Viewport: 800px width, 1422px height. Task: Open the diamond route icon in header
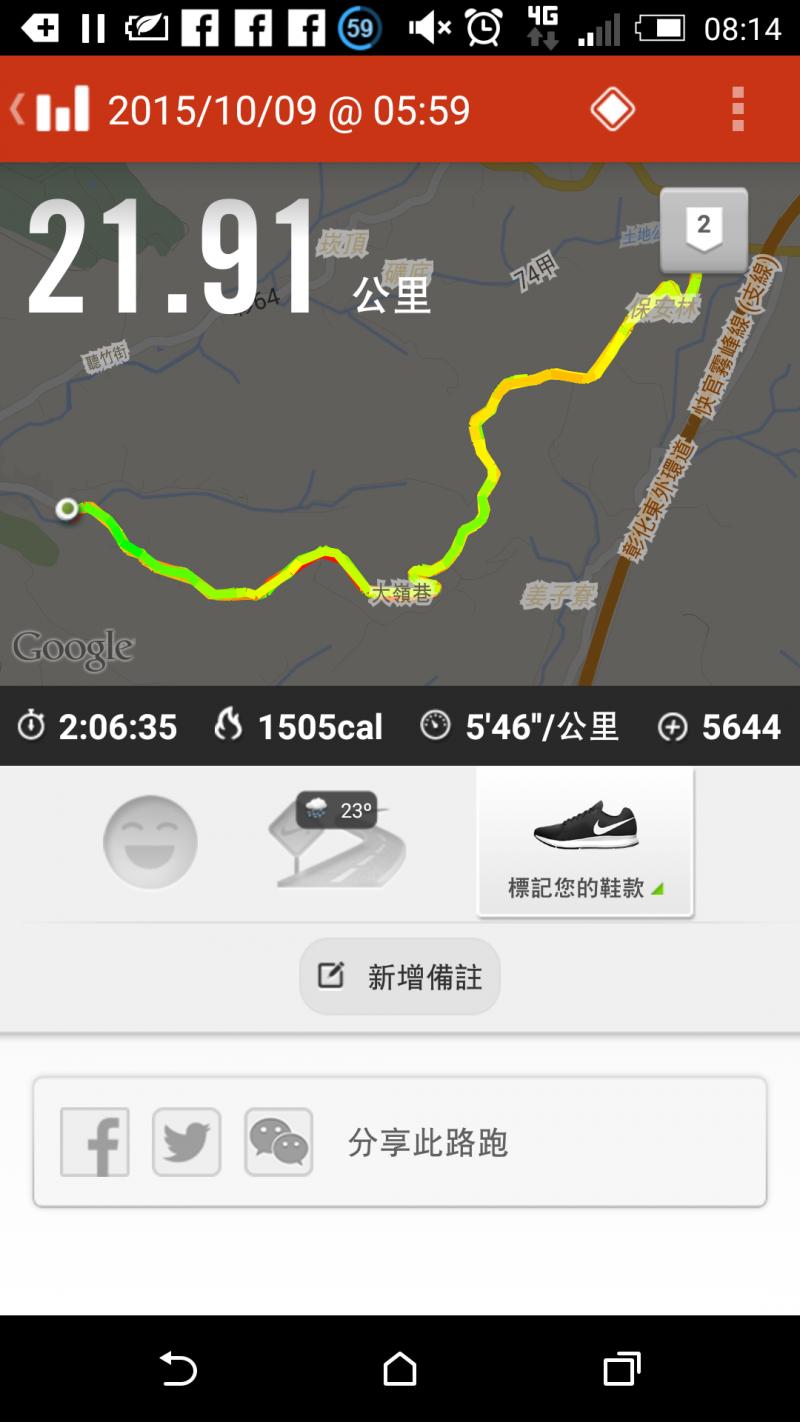click(x=612, y=109)
